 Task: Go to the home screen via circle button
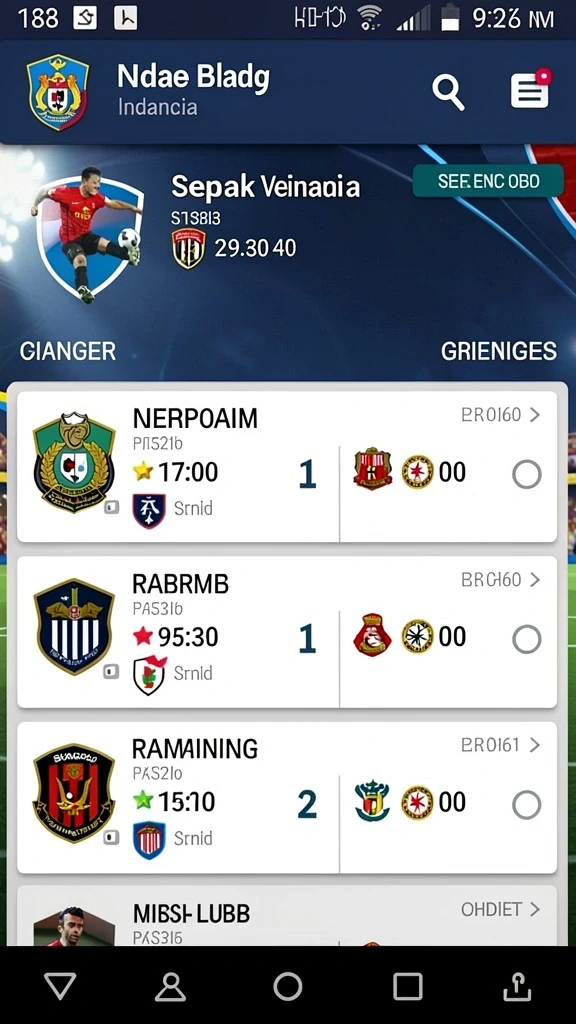[x=287, y=987]
